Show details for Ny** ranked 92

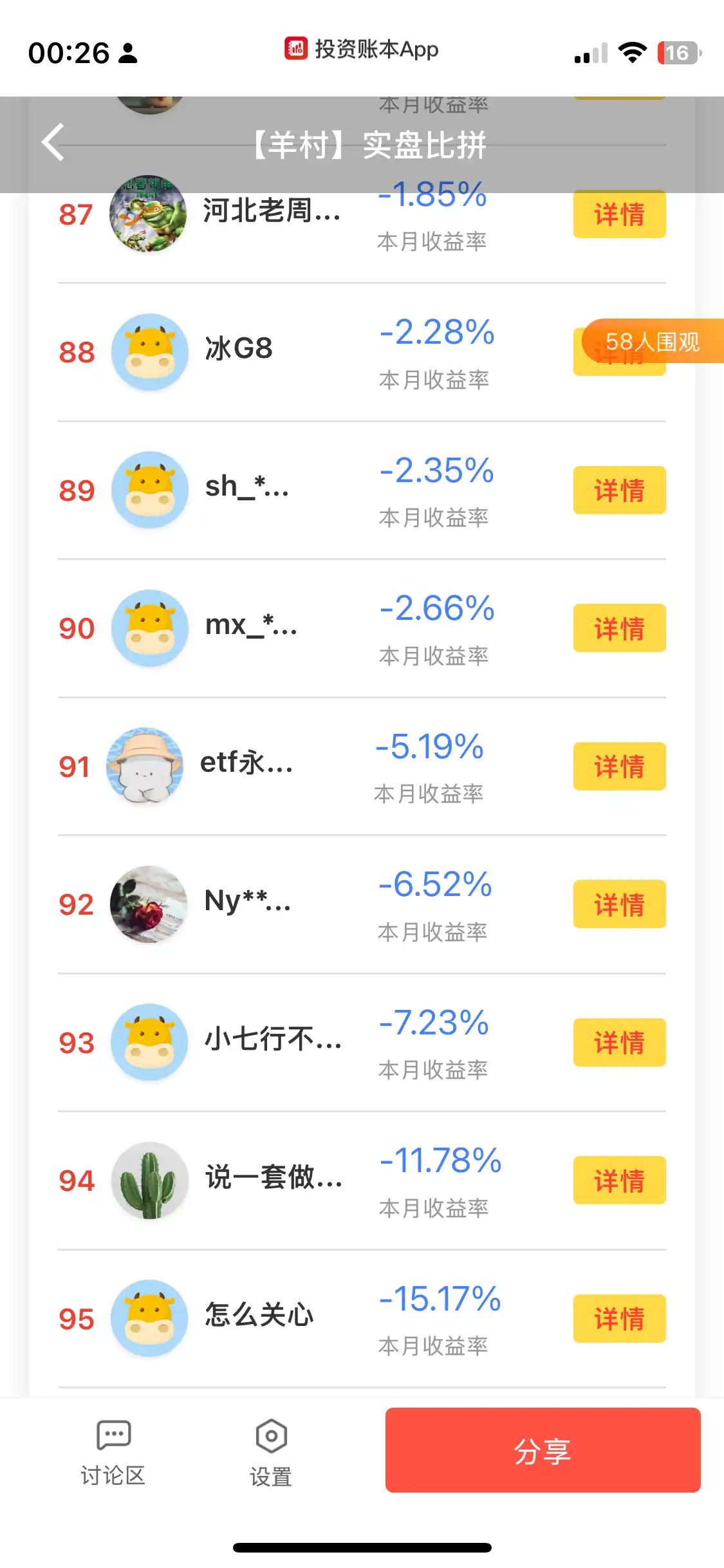pos(618,904)
